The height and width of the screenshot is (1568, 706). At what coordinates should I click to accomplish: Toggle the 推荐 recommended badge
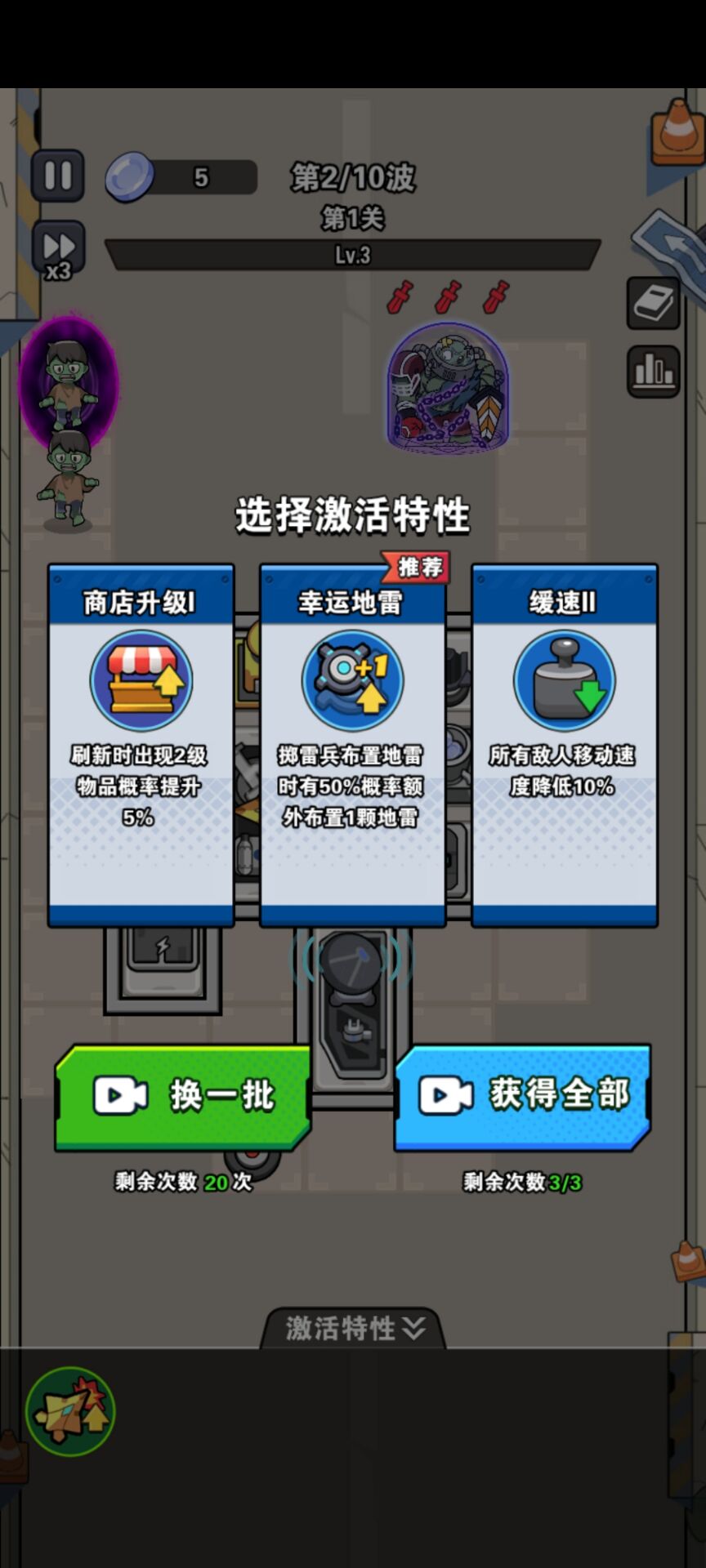pyautogui.click(x=415, y=568)
